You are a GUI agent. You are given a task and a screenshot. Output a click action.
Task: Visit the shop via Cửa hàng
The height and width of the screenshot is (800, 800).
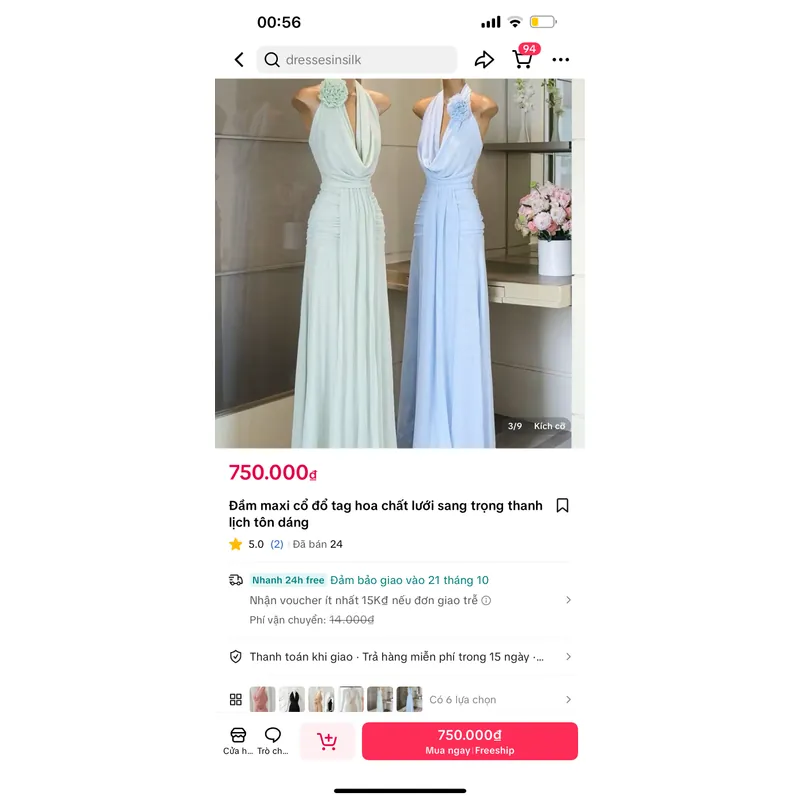click(x=238, y=741)
